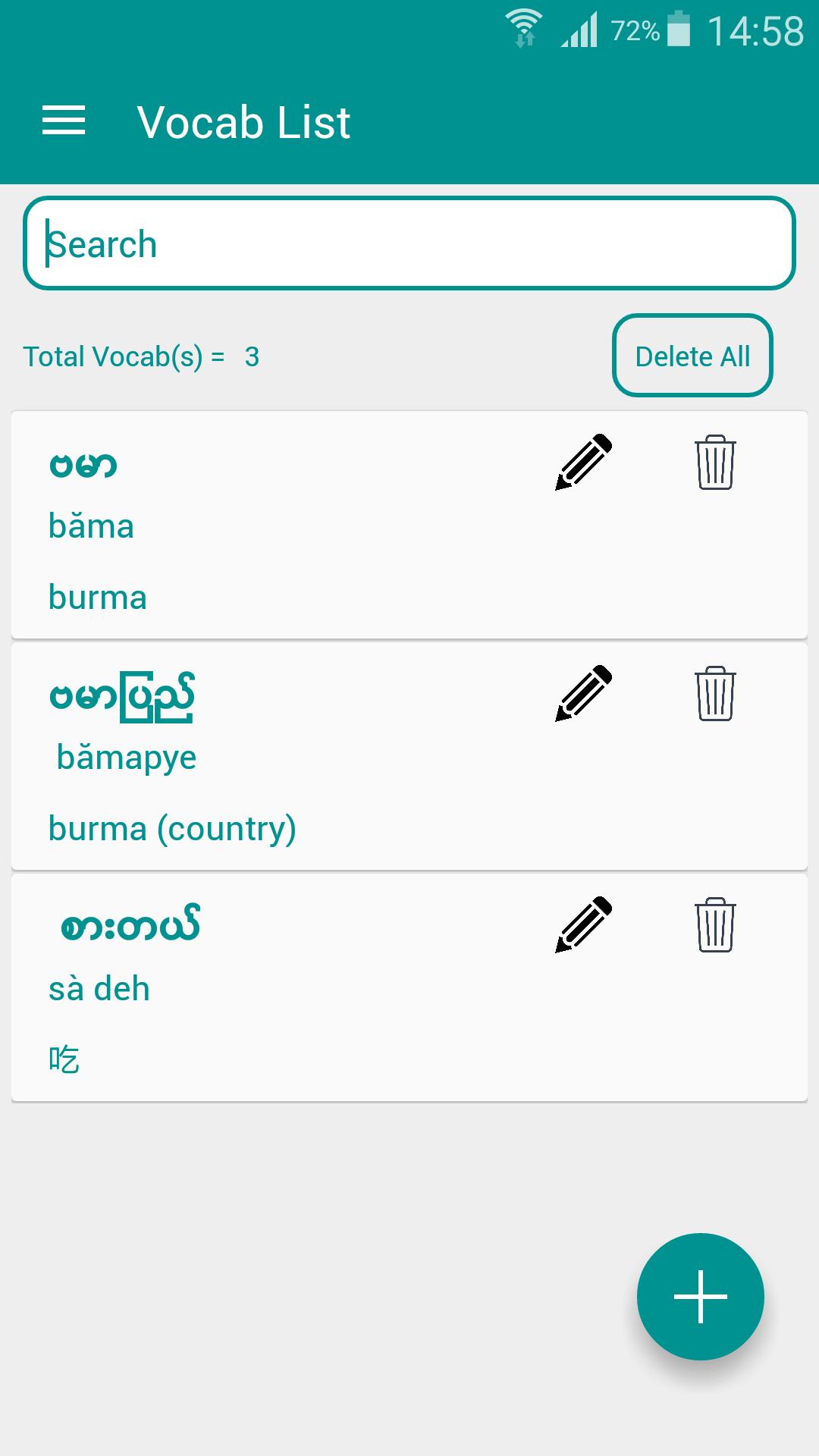The height and width of the screenshot is (1456, 819).
Task: Tap the romanization 'băma' text
Action: pos(90,525)
